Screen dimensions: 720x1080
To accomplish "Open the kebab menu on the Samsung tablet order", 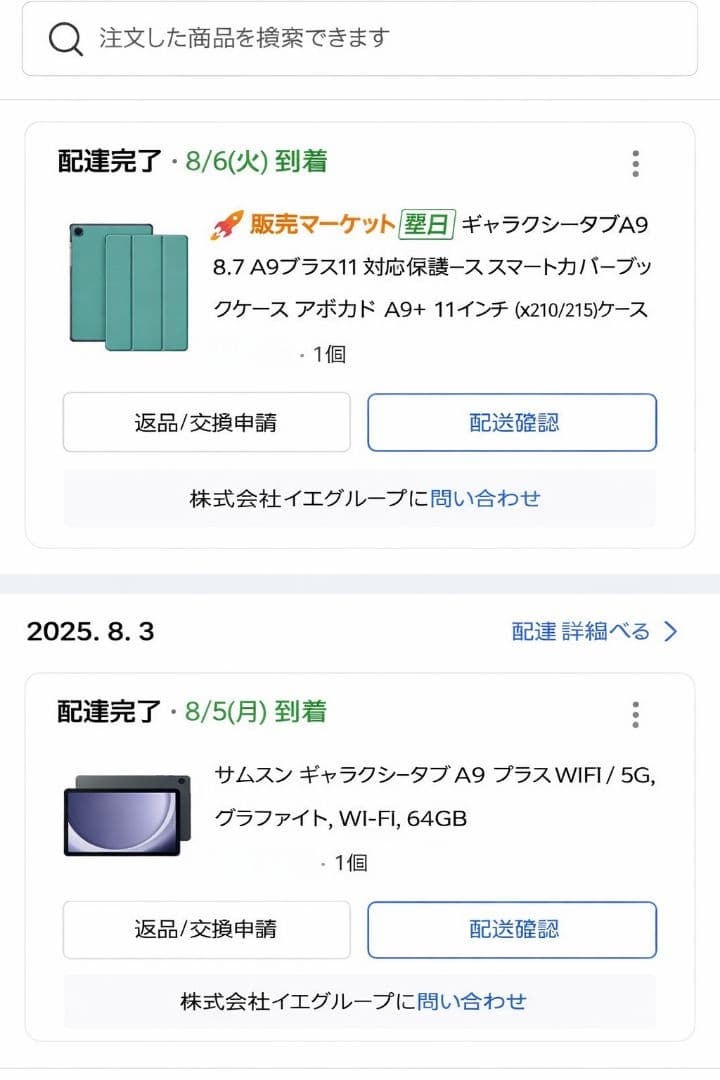I will point(635,714).
